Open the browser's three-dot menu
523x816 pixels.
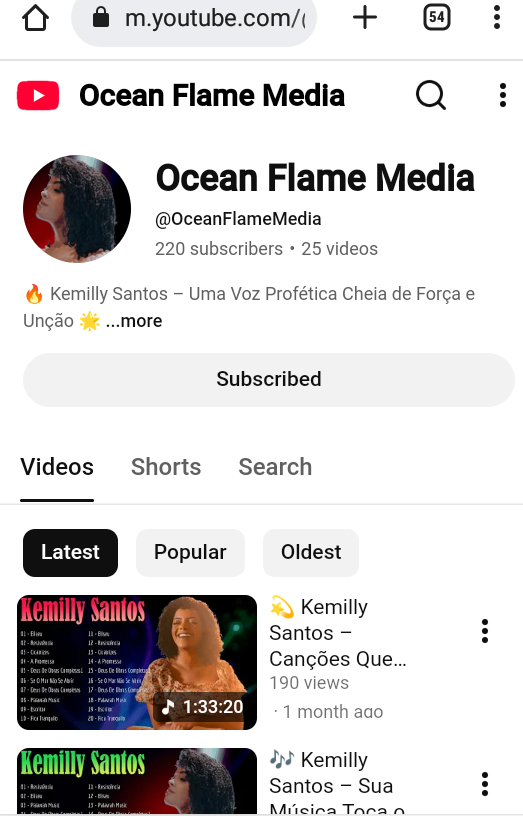(497, 18)
